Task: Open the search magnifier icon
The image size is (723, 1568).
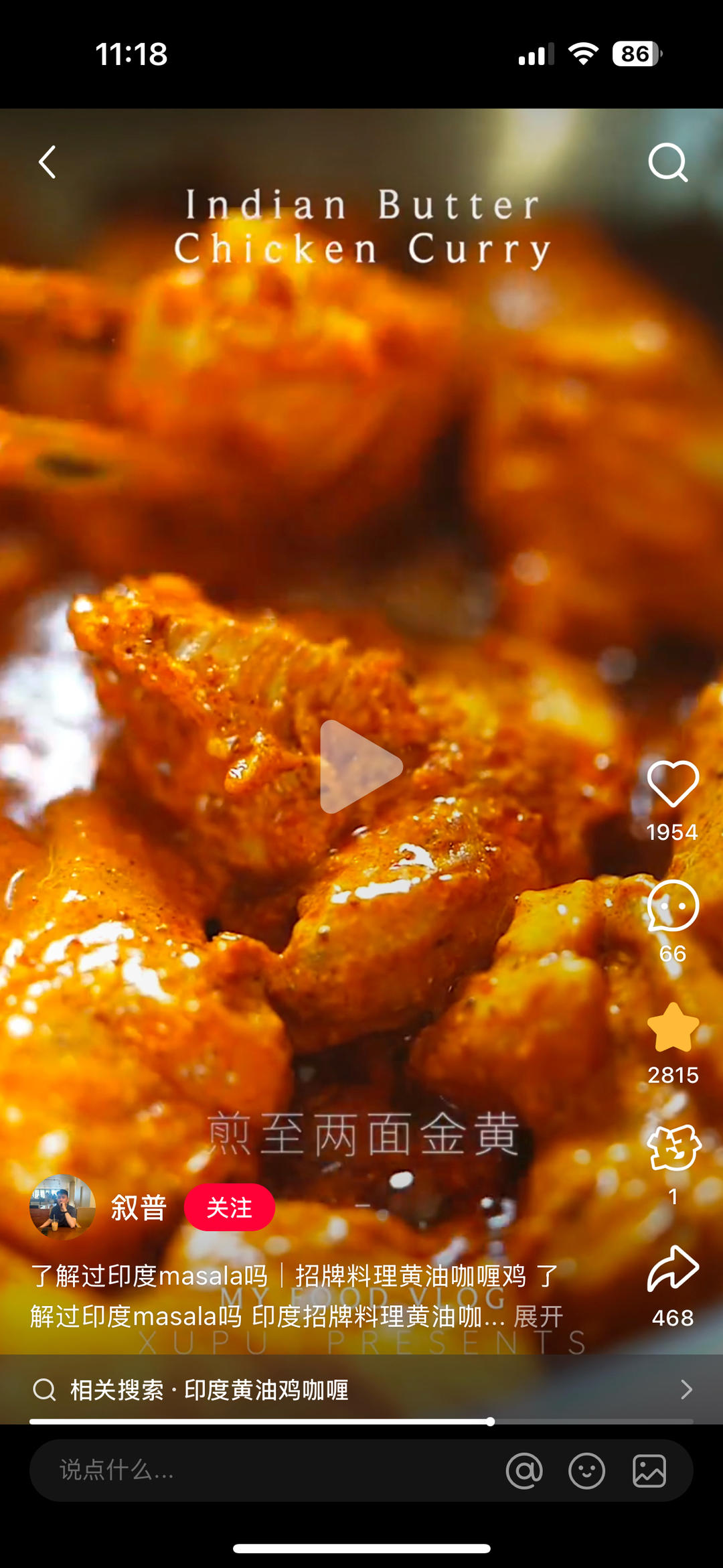Action: tap(667, 162)
